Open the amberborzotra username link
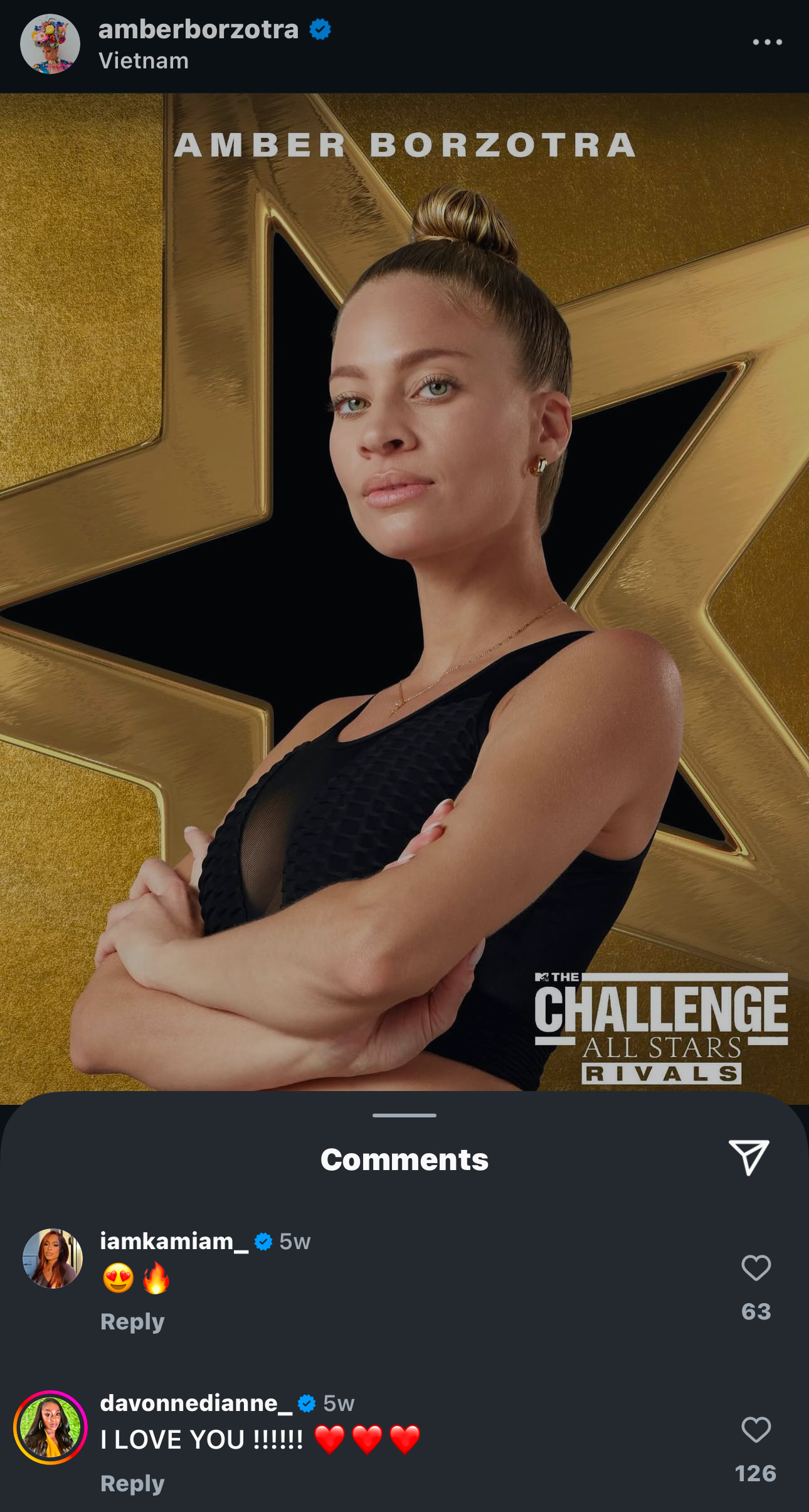 tap(198, 29)
